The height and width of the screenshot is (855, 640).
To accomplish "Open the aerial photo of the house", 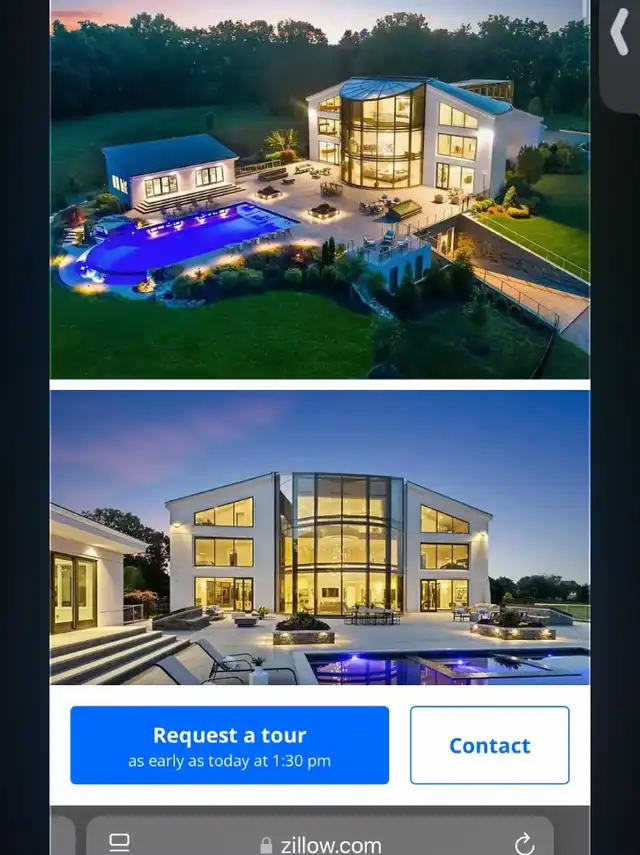I will tap(320, 188).
